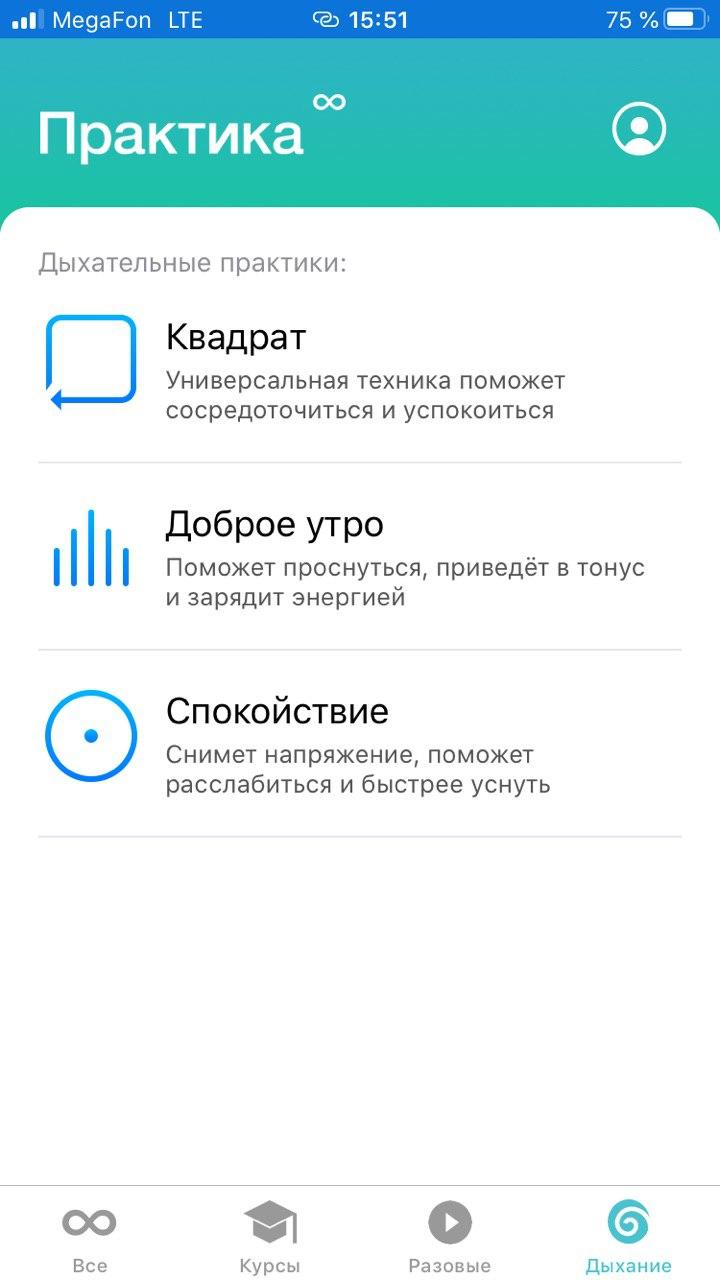Screen dimensions: 720x1280
Task: Tap the play icon above Разовые
Action: [450, 1219]
